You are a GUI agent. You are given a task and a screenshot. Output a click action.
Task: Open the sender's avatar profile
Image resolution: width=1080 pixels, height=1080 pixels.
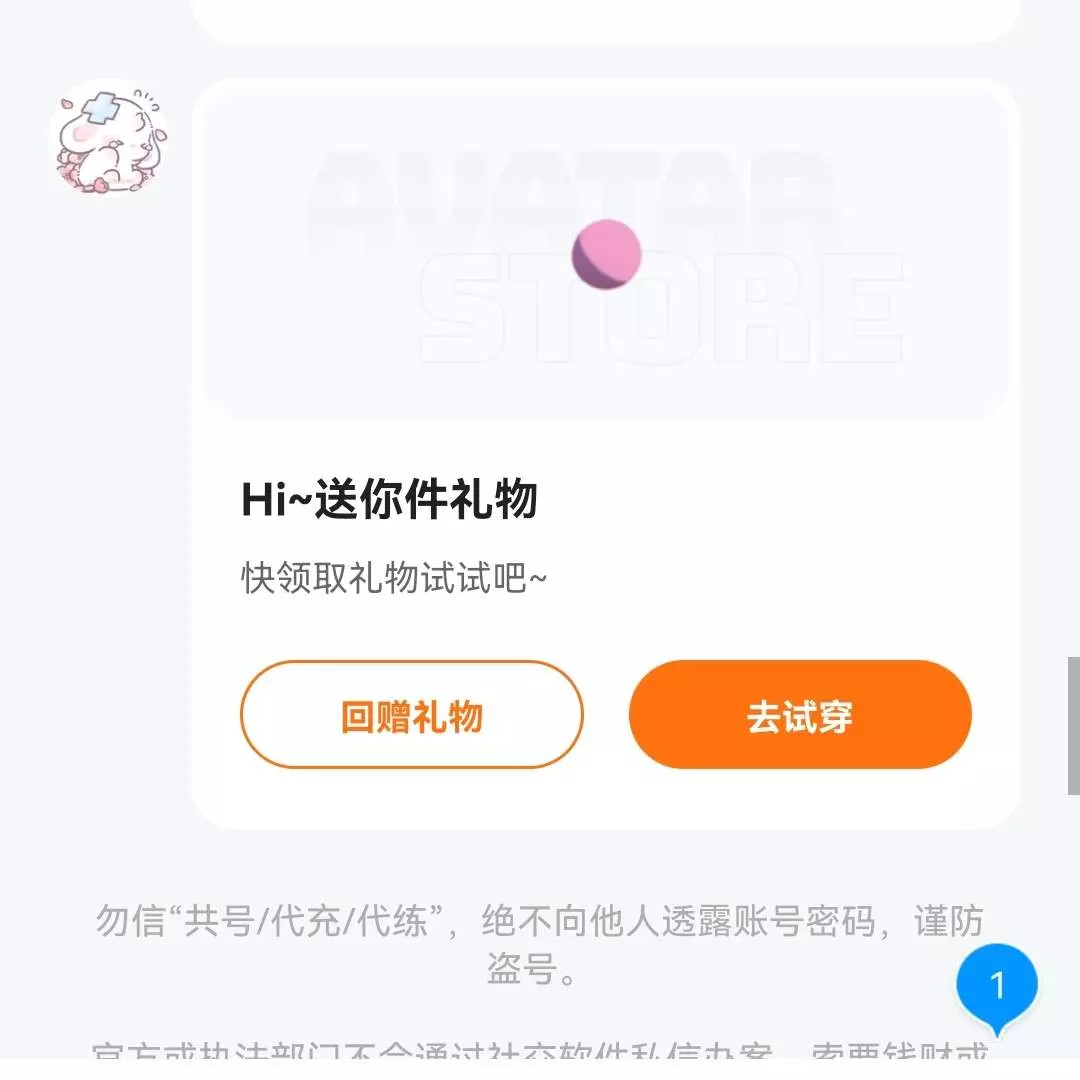tap(107, 140)
